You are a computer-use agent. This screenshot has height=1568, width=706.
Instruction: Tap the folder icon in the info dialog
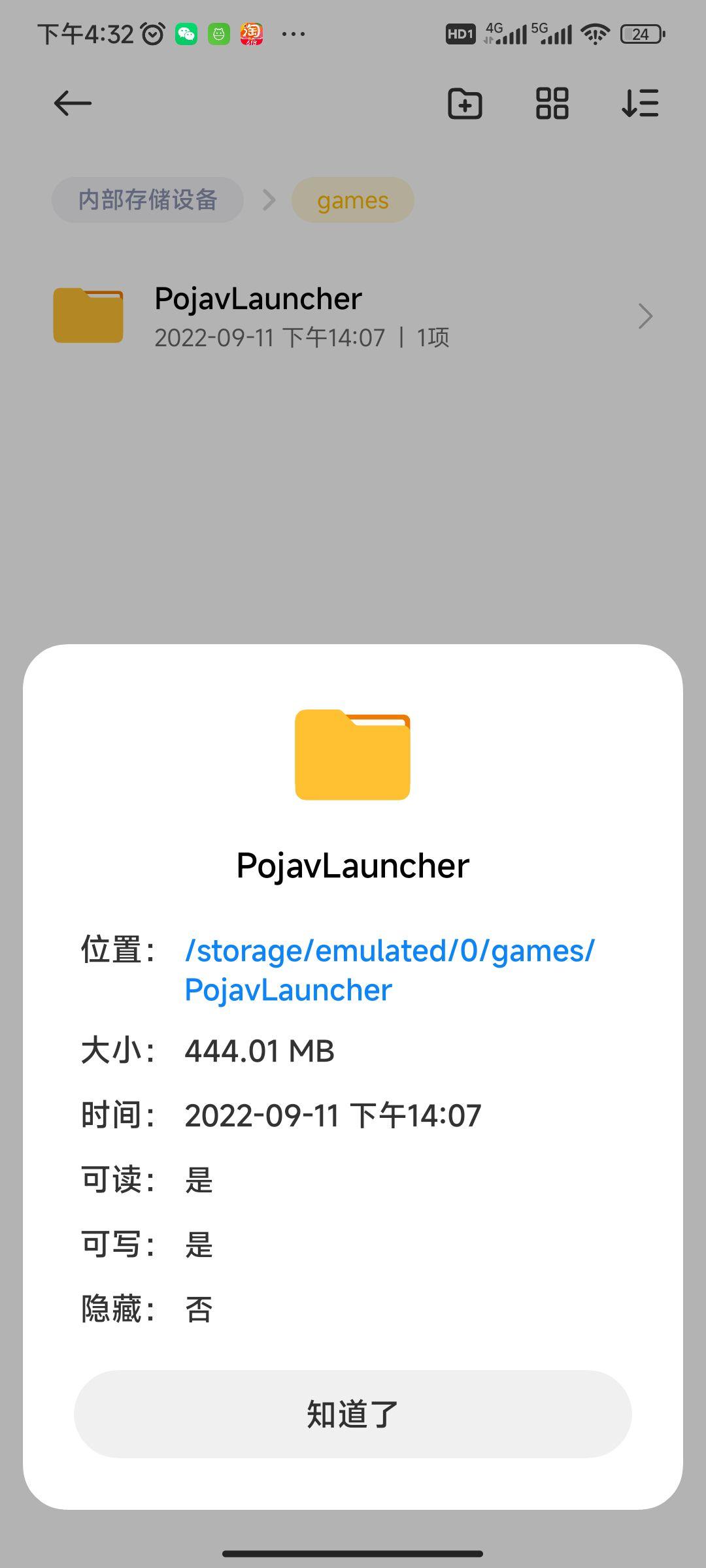[352, 755]
